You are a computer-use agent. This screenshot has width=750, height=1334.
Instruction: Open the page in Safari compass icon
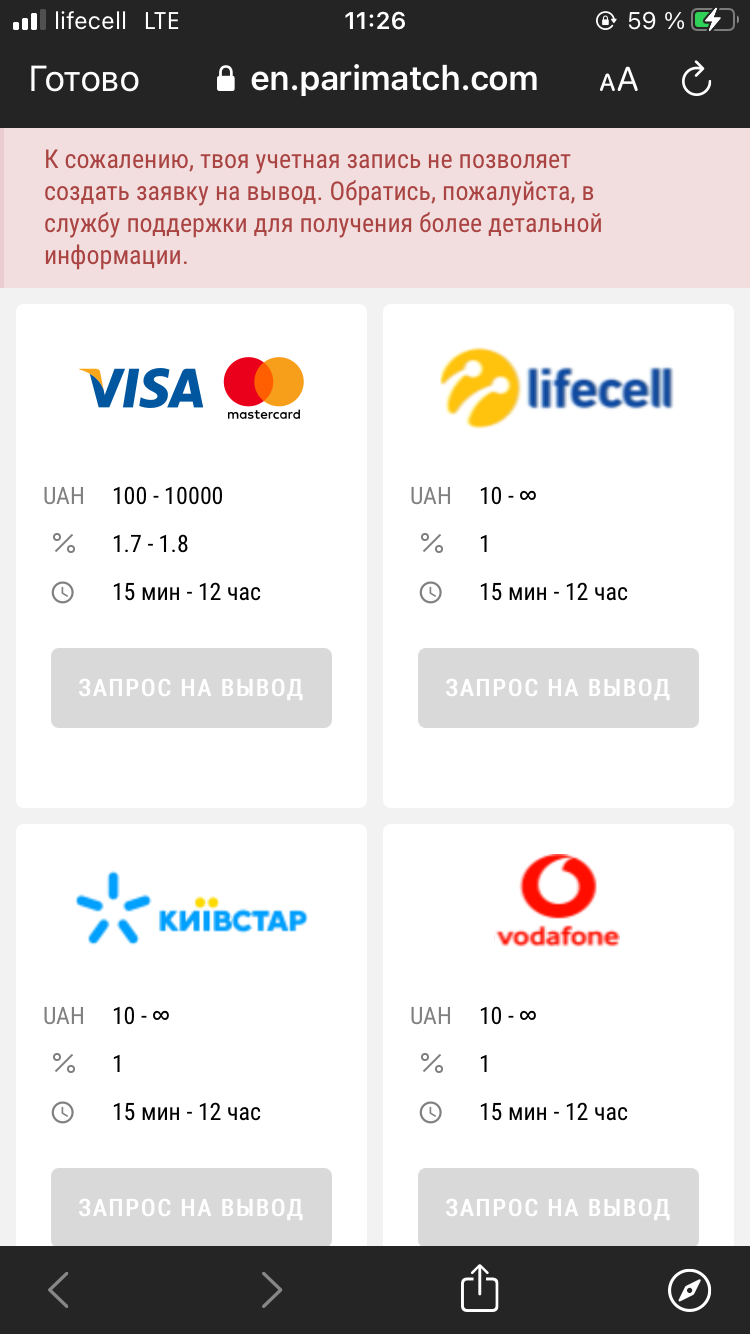(689, 1290)
